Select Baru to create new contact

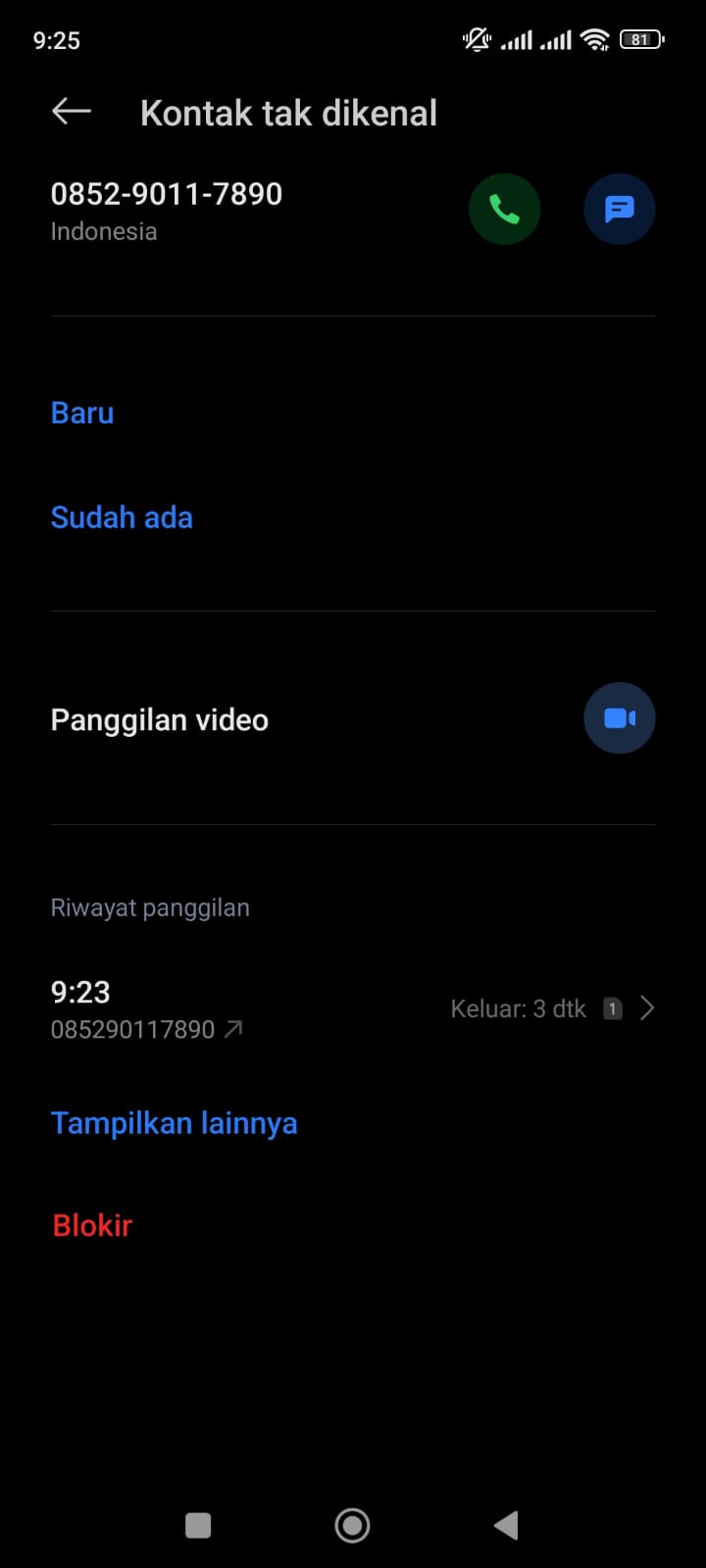click(81, 413)
